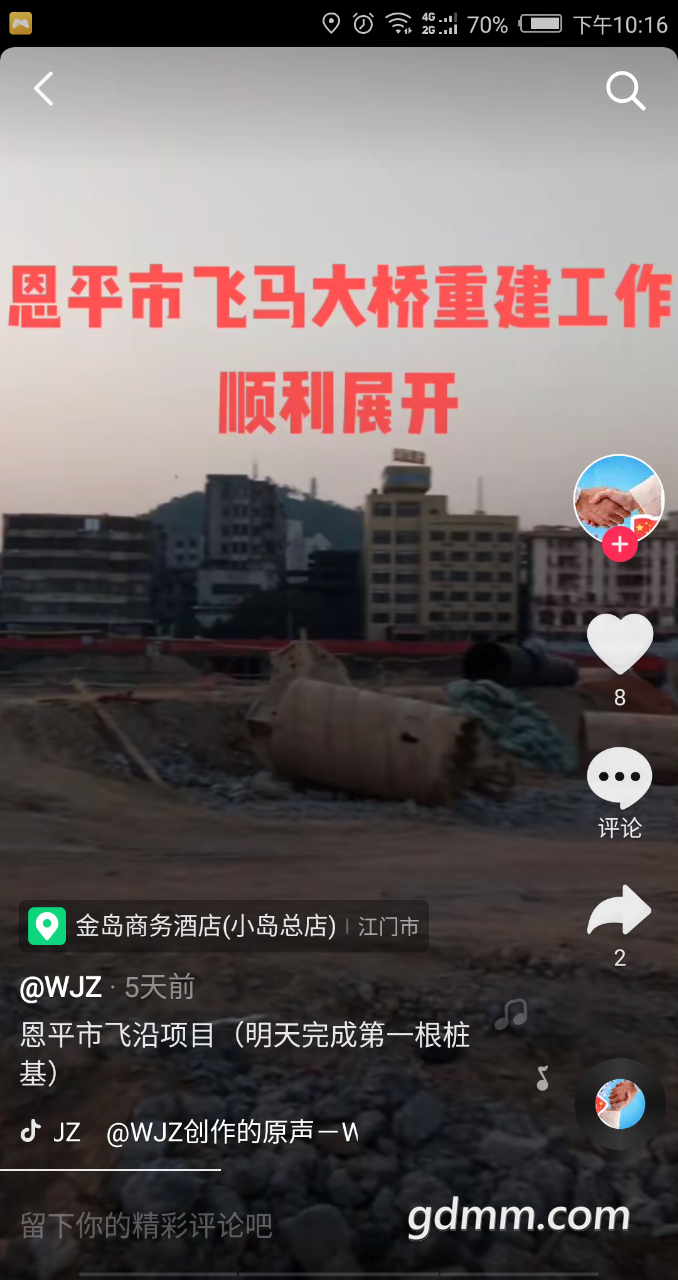678x1280 pixels.
Task: Follow the author via the red plus
Action: tap(620, 545)
